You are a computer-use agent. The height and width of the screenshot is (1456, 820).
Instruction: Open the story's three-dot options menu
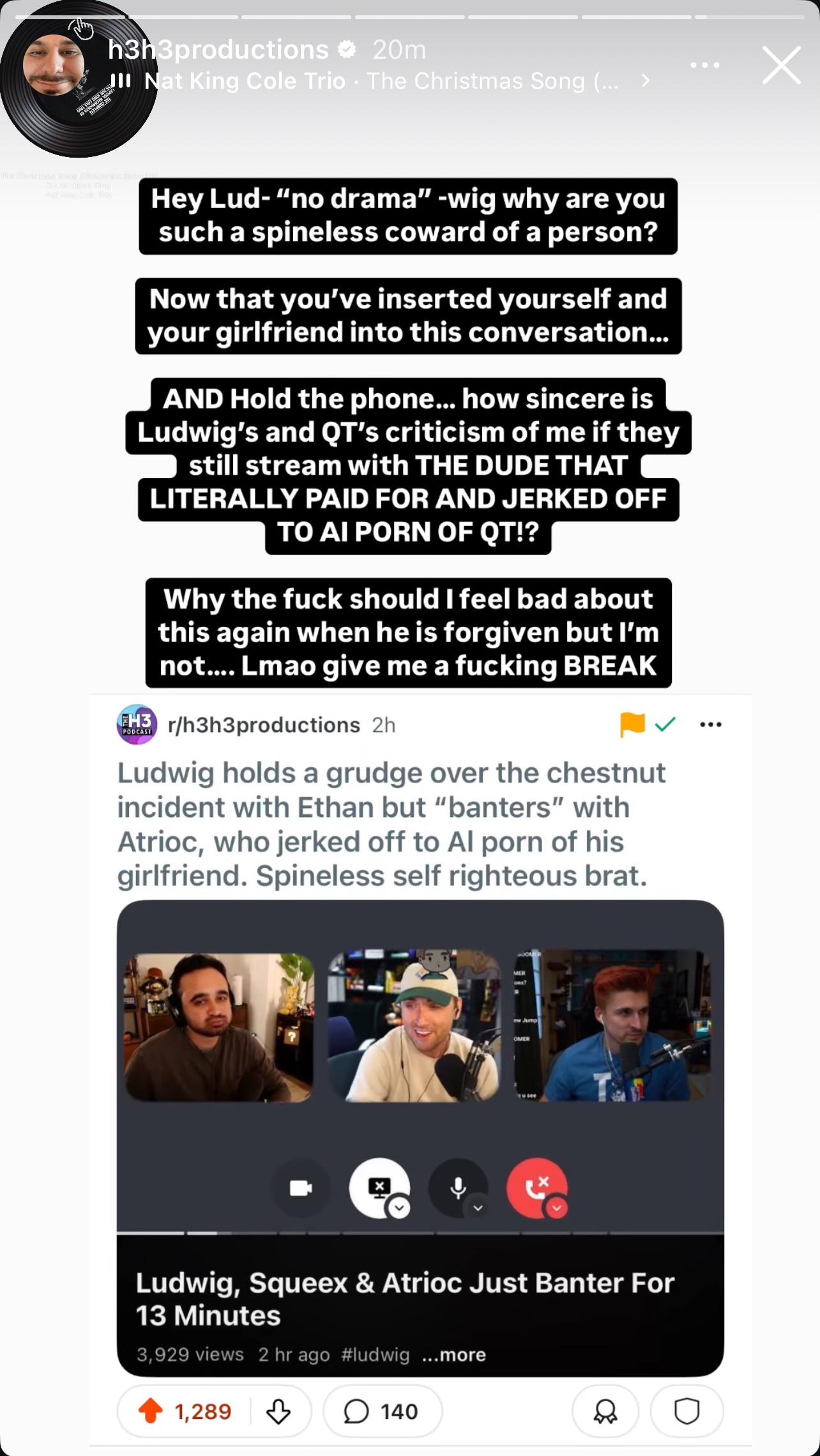[x=705, y=65]
